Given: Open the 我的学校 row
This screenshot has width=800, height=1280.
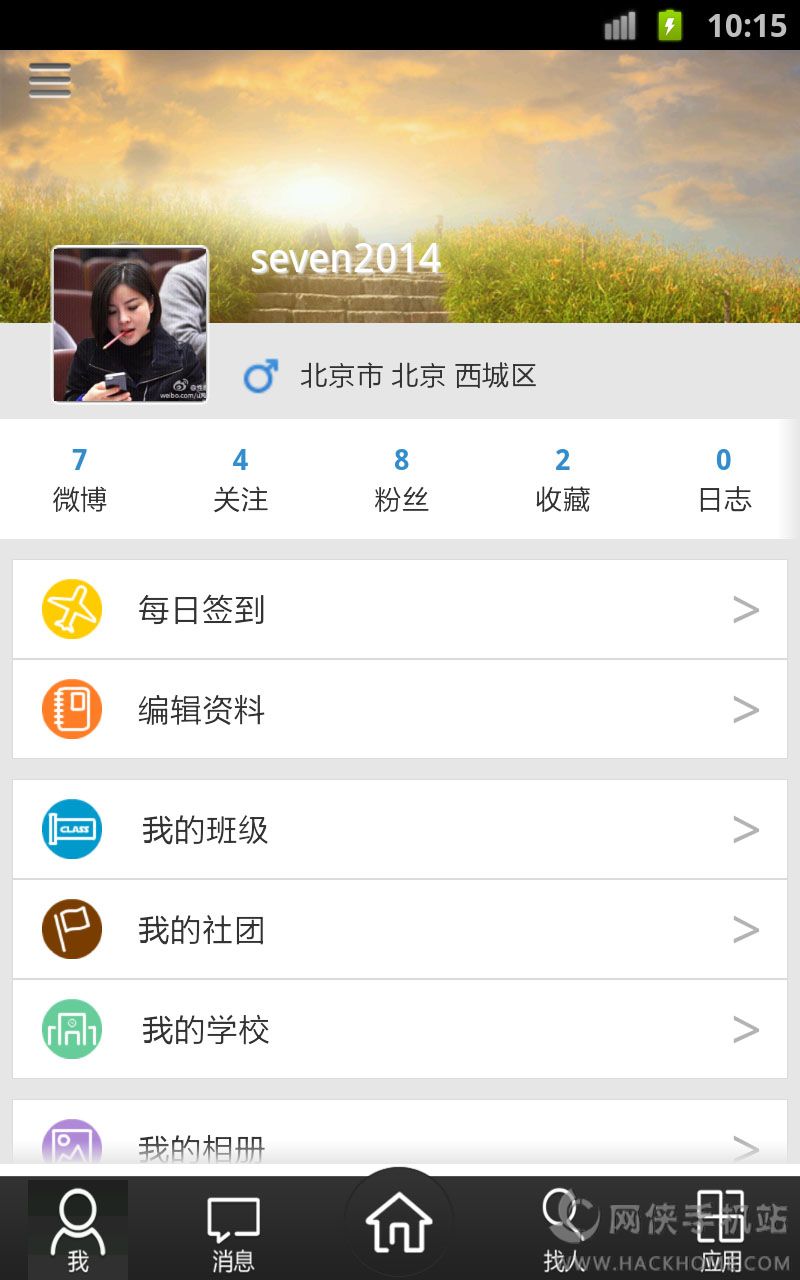Looking at the screenshot, I should coord(400,1030).
